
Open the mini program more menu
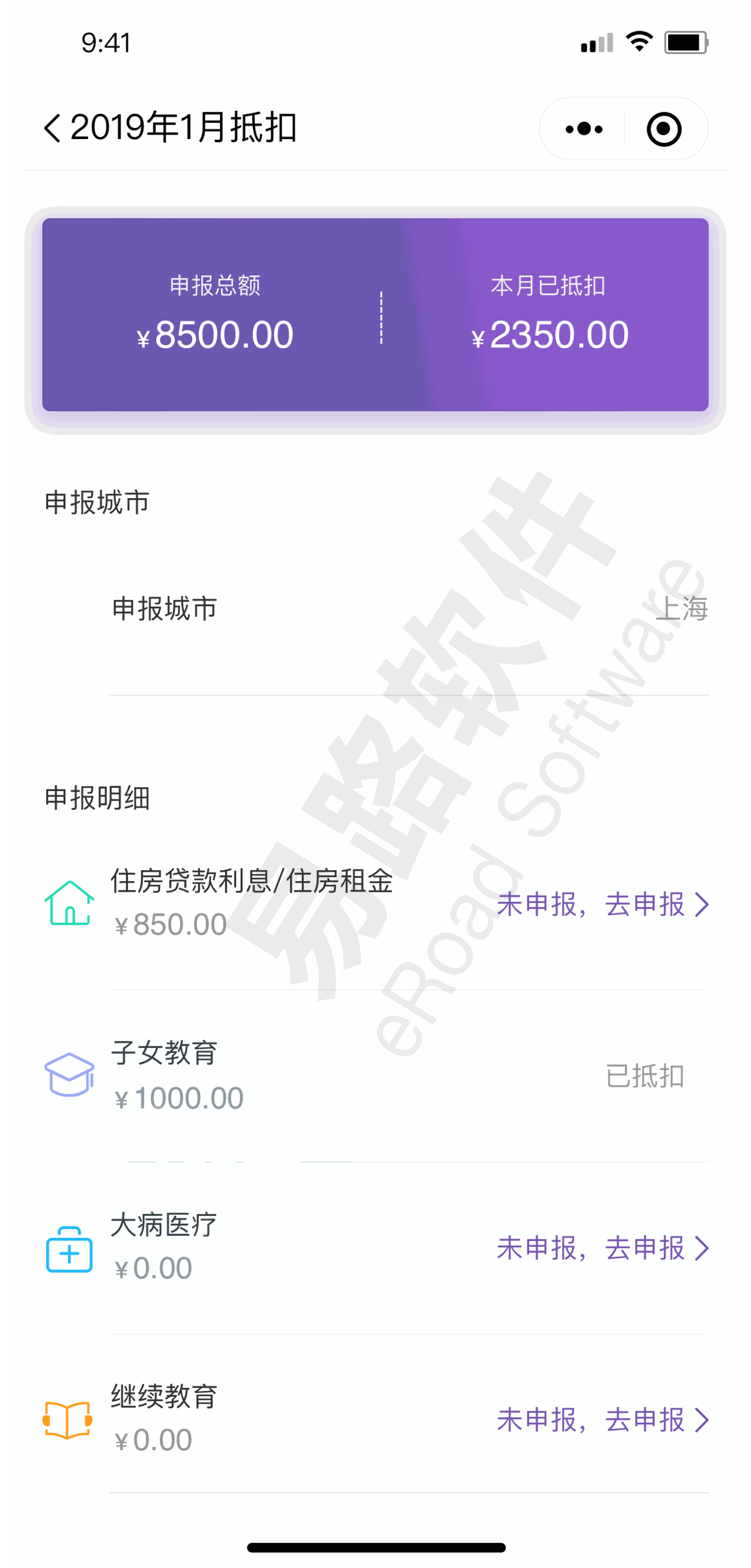coord(583,128)
